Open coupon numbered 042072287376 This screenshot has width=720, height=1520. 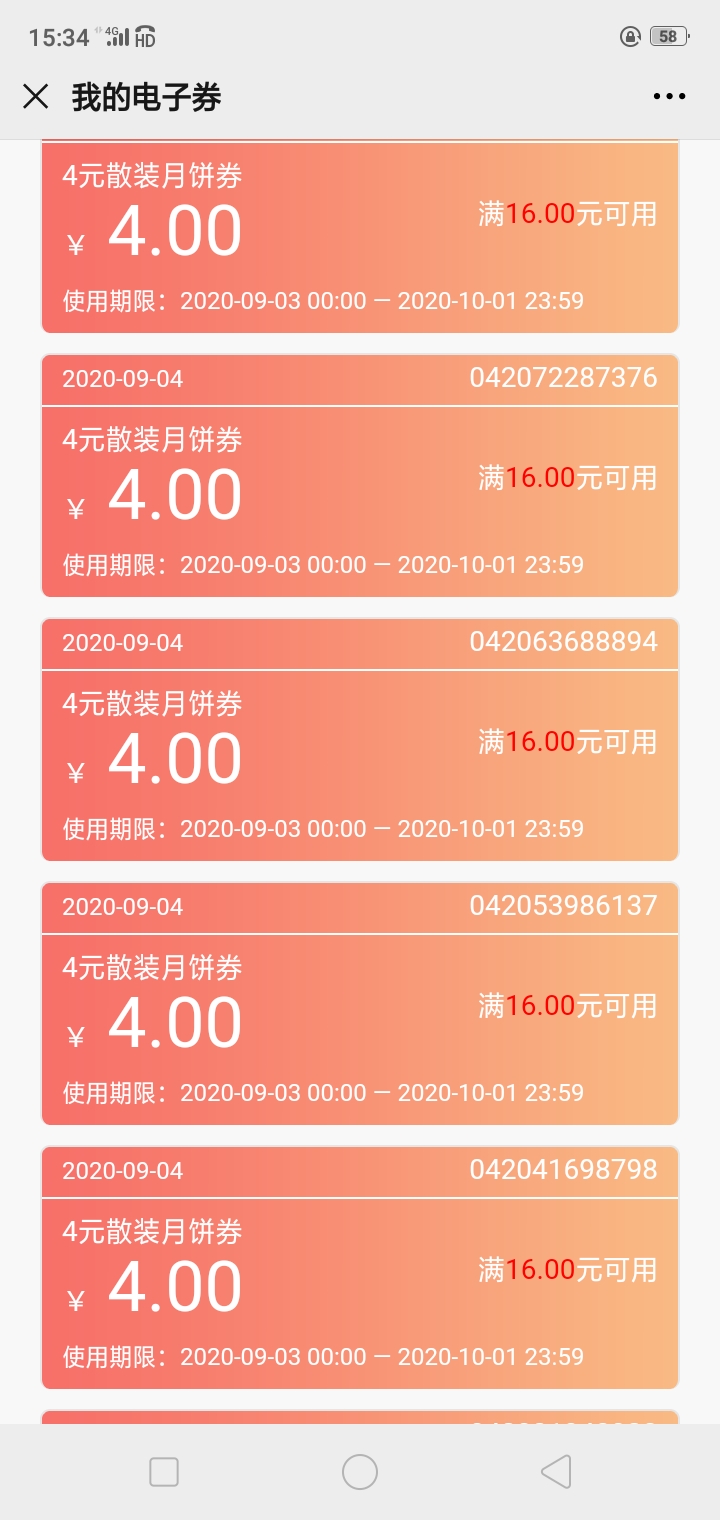(x=360, y=476)
